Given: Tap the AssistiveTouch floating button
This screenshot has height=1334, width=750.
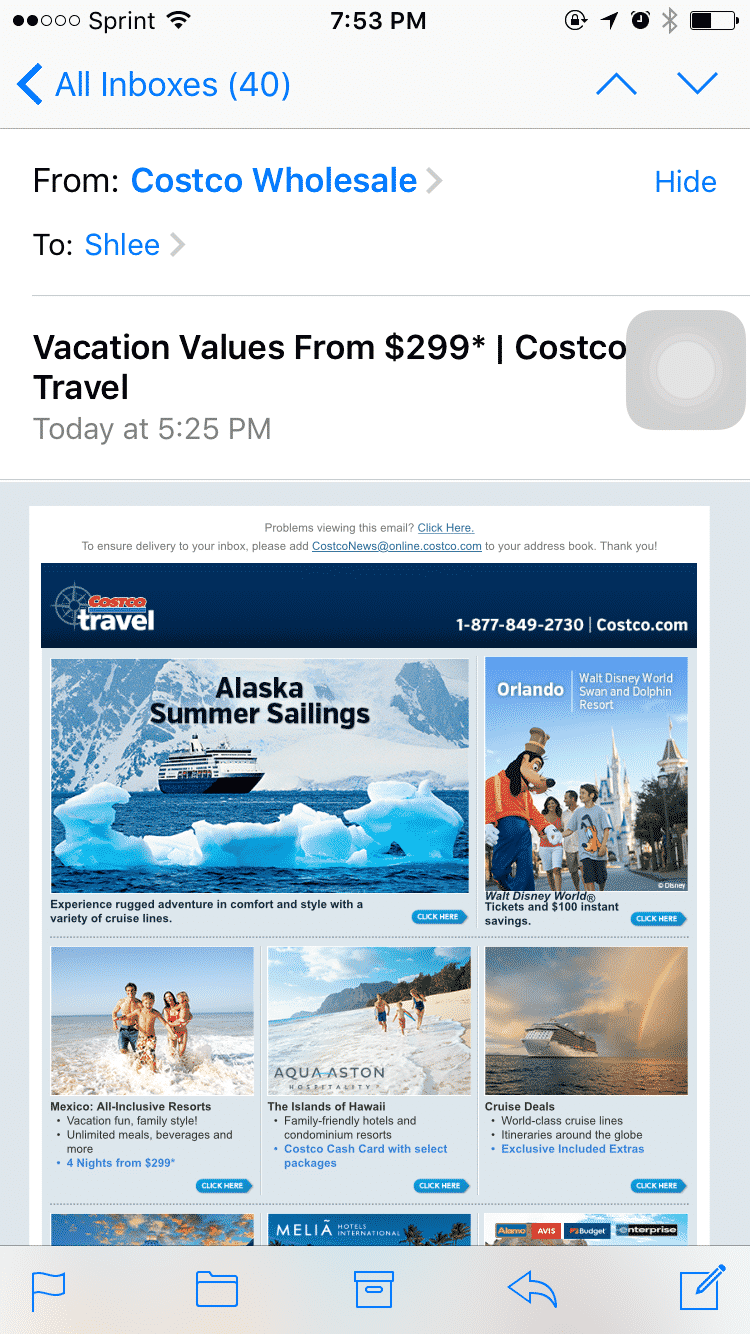Looking at the screenshot, I should click(x=686, y=371).
